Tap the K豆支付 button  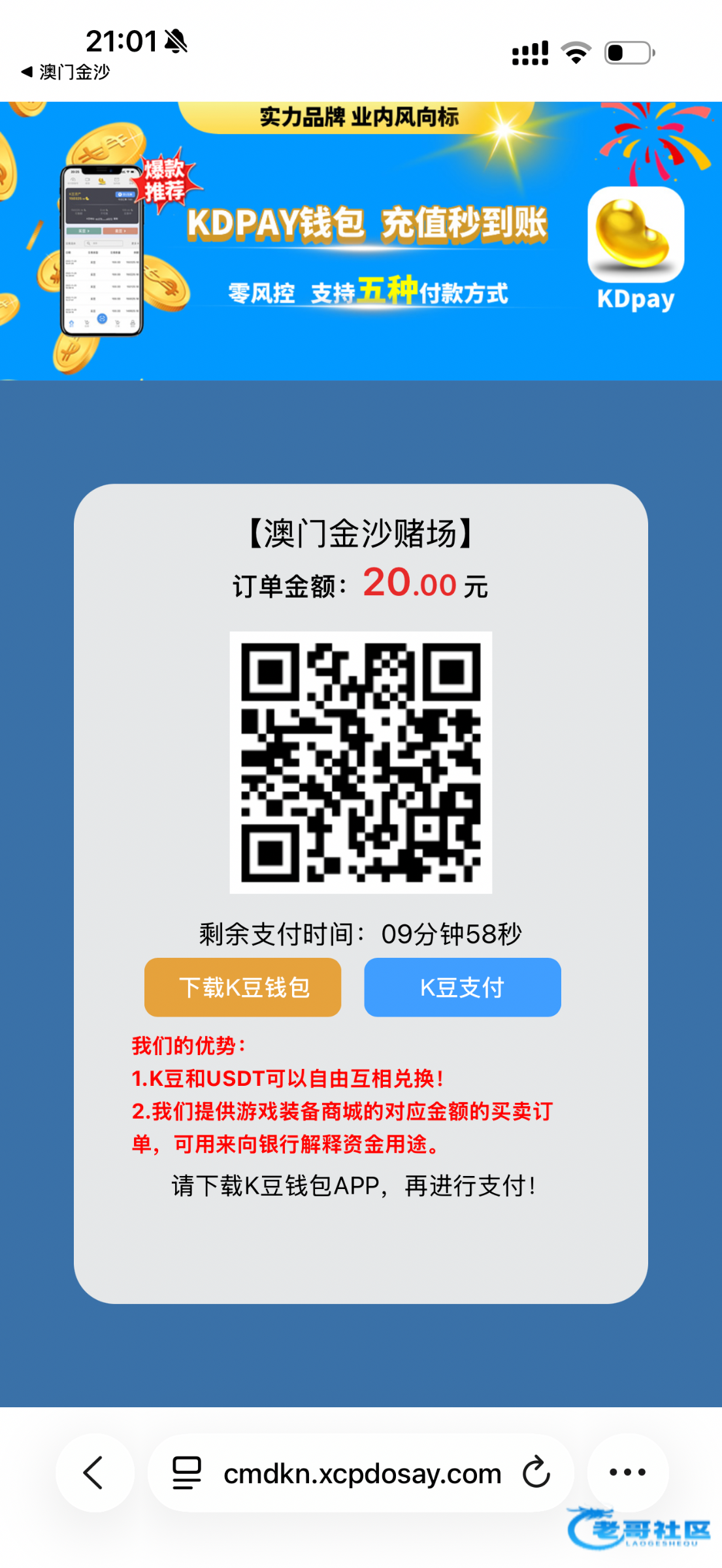point(462,987)
